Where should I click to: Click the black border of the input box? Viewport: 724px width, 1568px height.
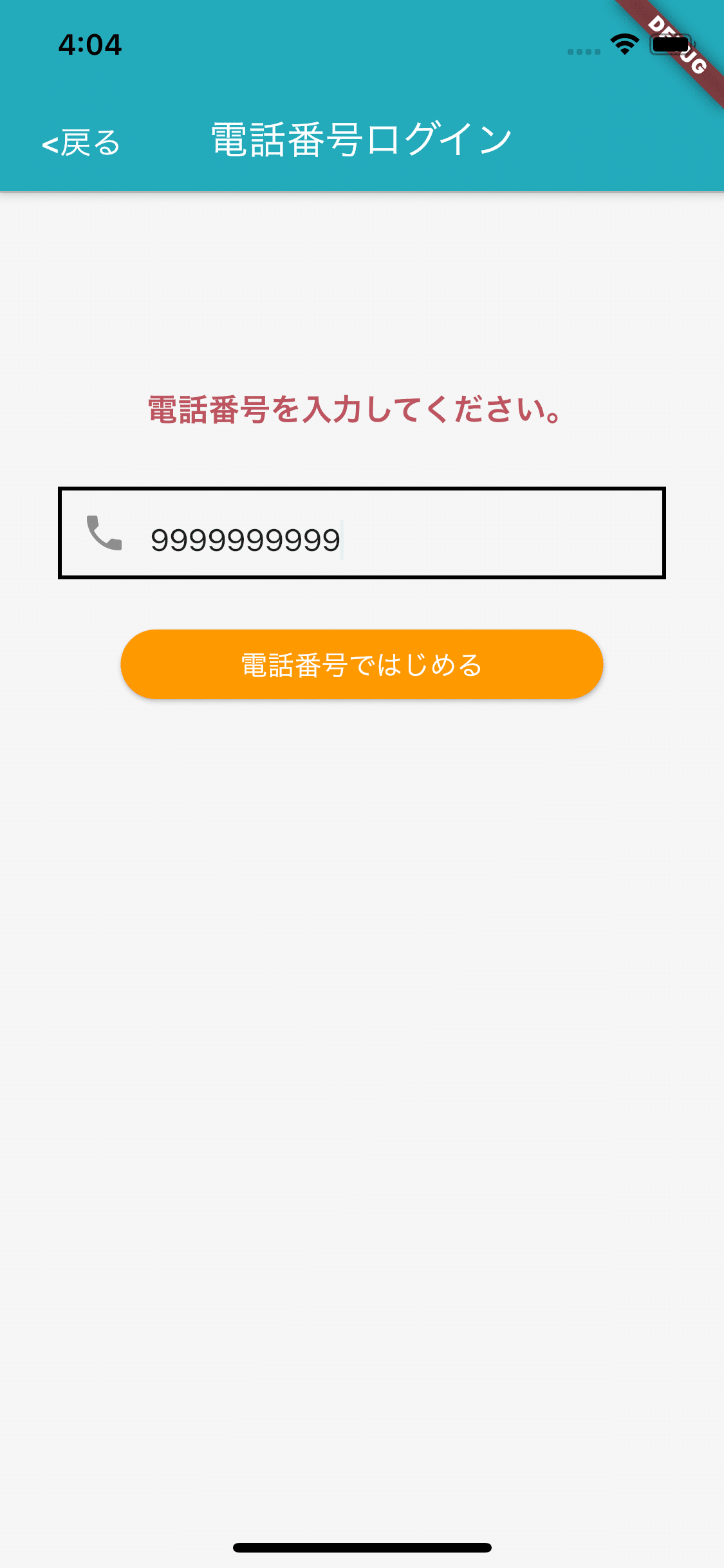tap(360, 492)
